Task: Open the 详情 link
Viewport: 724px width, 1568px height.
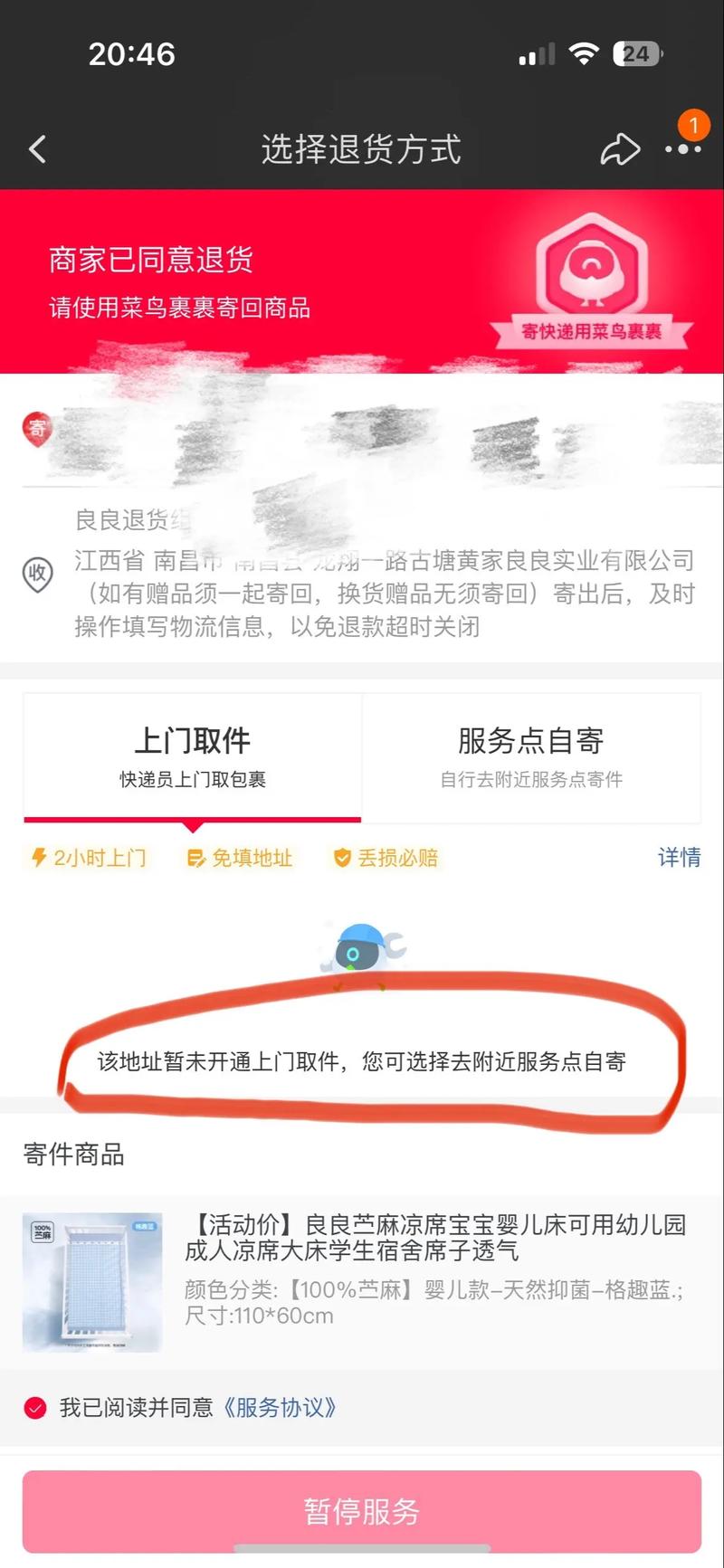Action: point(679,857)
